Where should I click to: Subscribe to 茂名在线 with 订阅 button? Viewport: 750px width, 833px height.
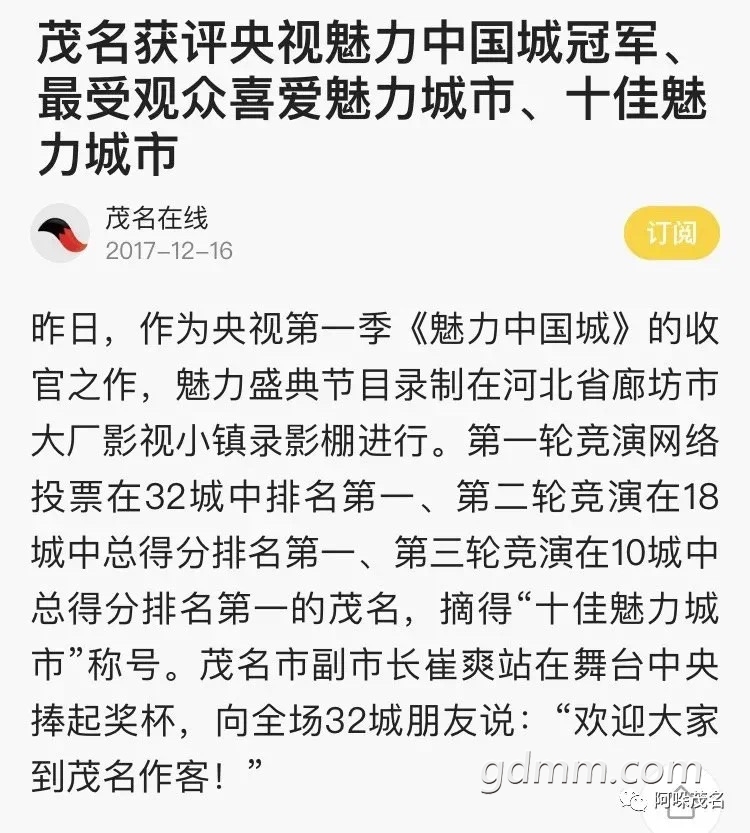click(x=671, y=235)
